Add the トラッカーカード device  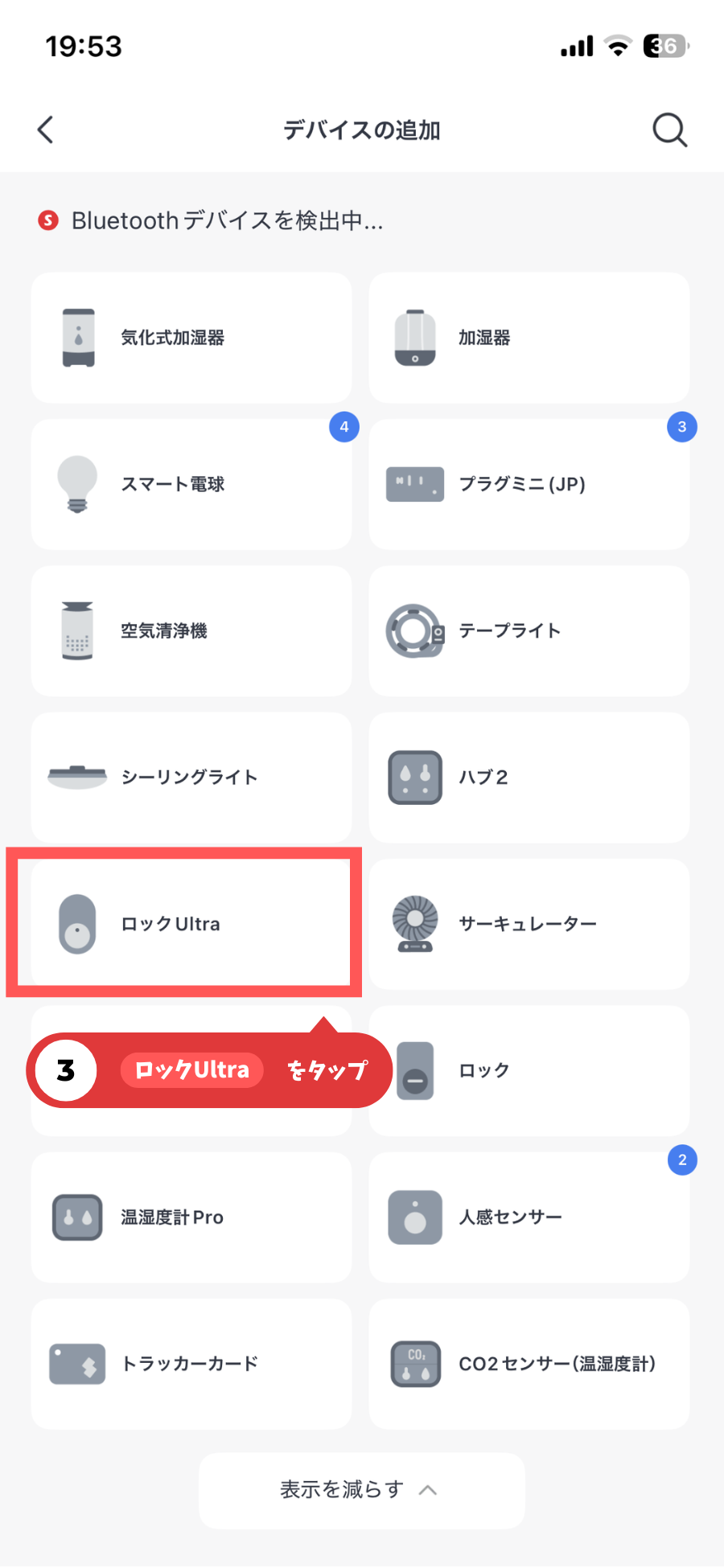(x=191, y=1364)
